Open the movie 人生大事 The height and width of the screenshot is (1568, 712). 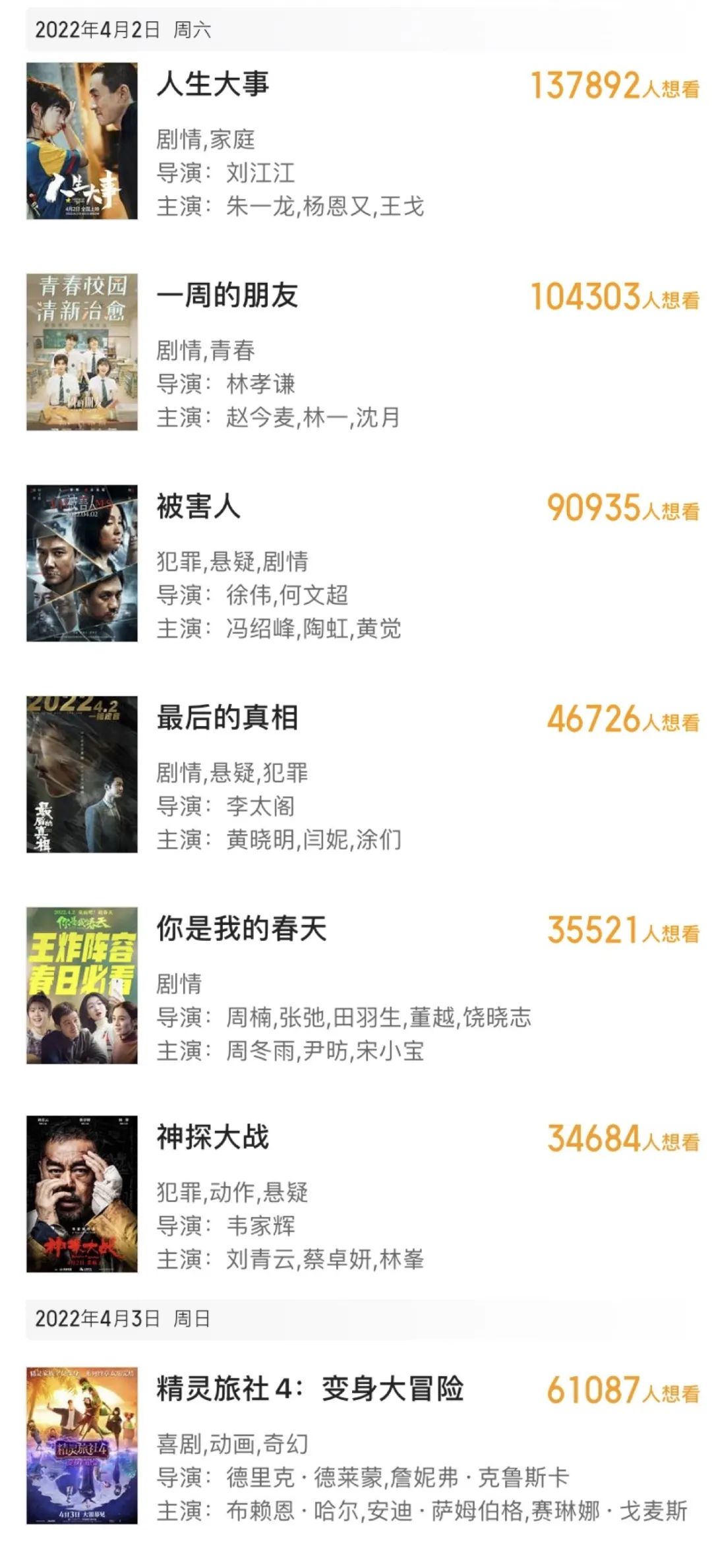(x=213, y=84)
